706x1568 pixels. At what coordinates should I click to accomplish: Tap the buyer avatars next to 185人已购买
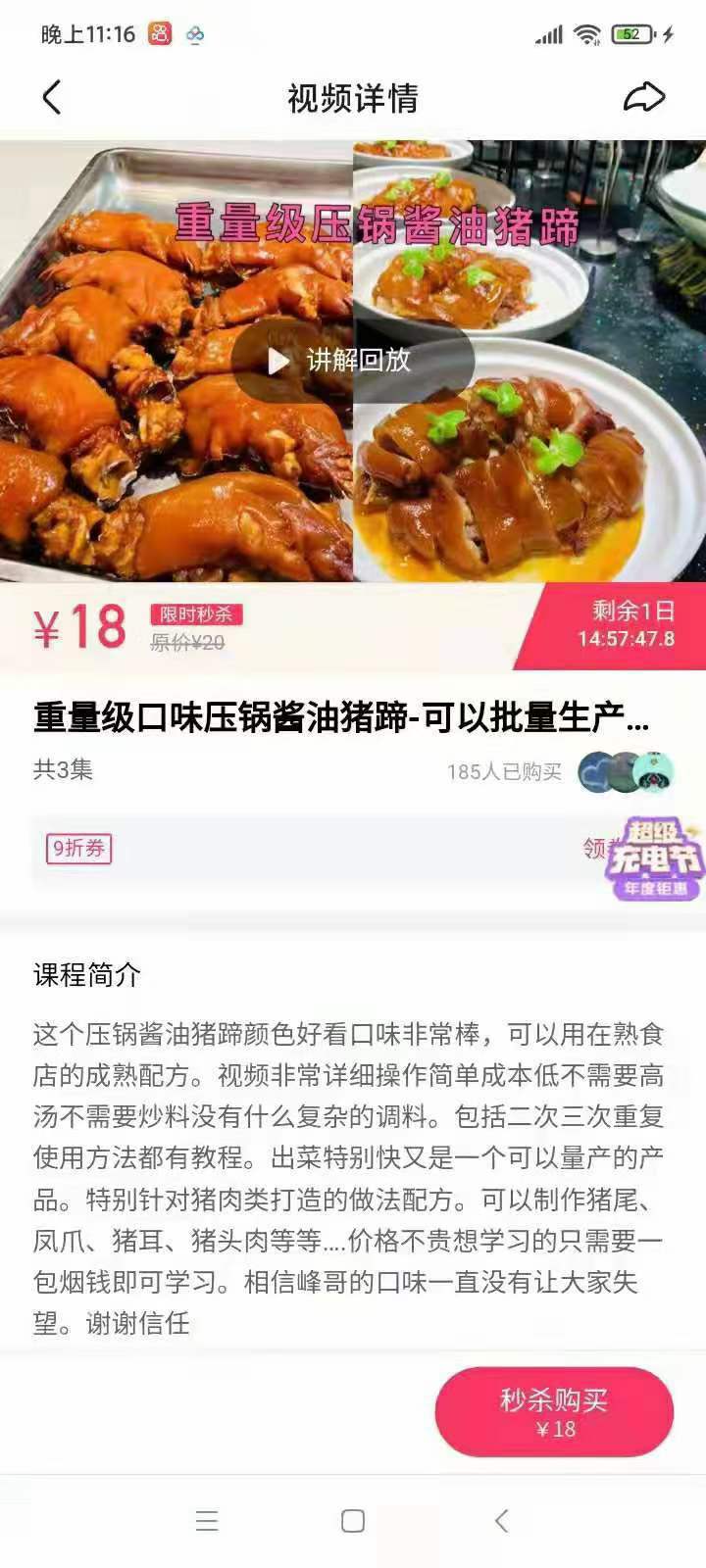tap(628, 772)
